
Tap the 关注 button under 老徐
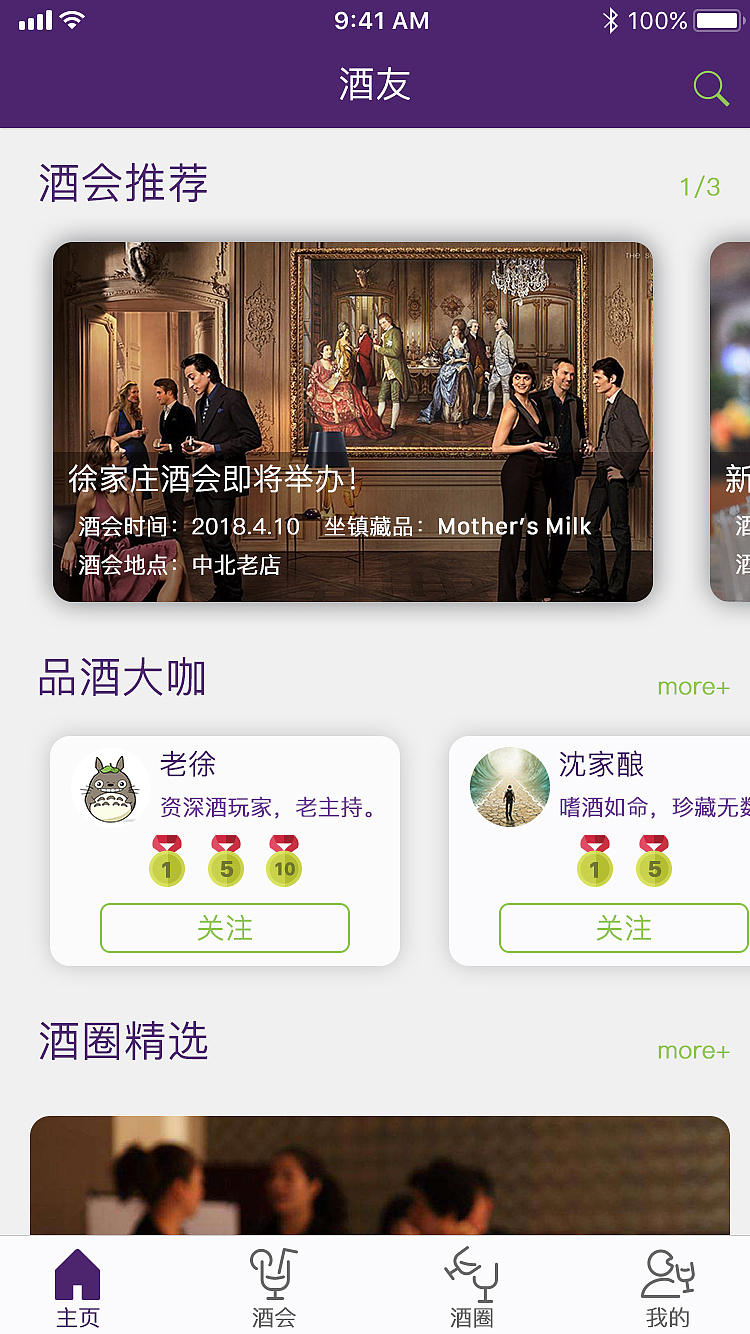(x=224, y=928)
